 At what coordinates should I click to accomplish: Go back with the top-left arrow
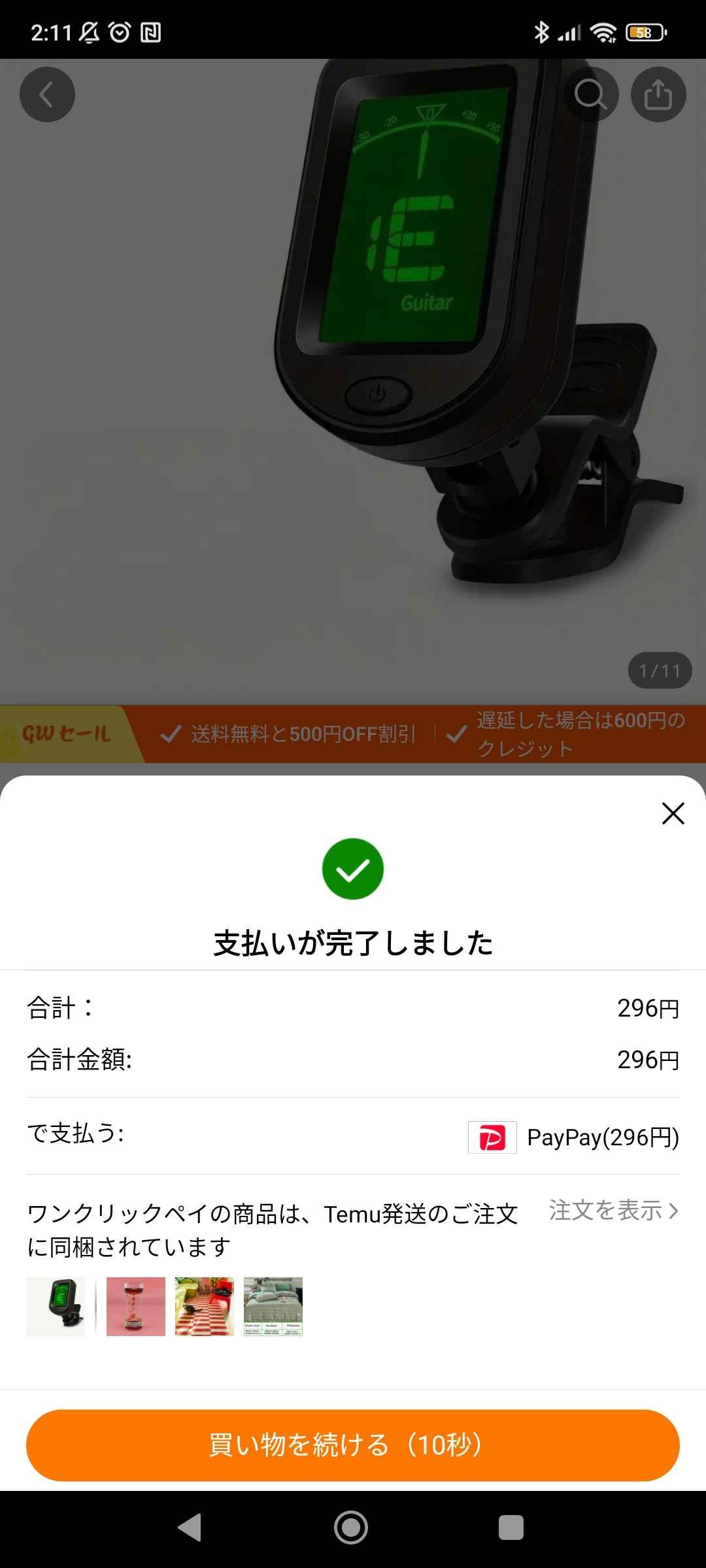pos(47,95)
